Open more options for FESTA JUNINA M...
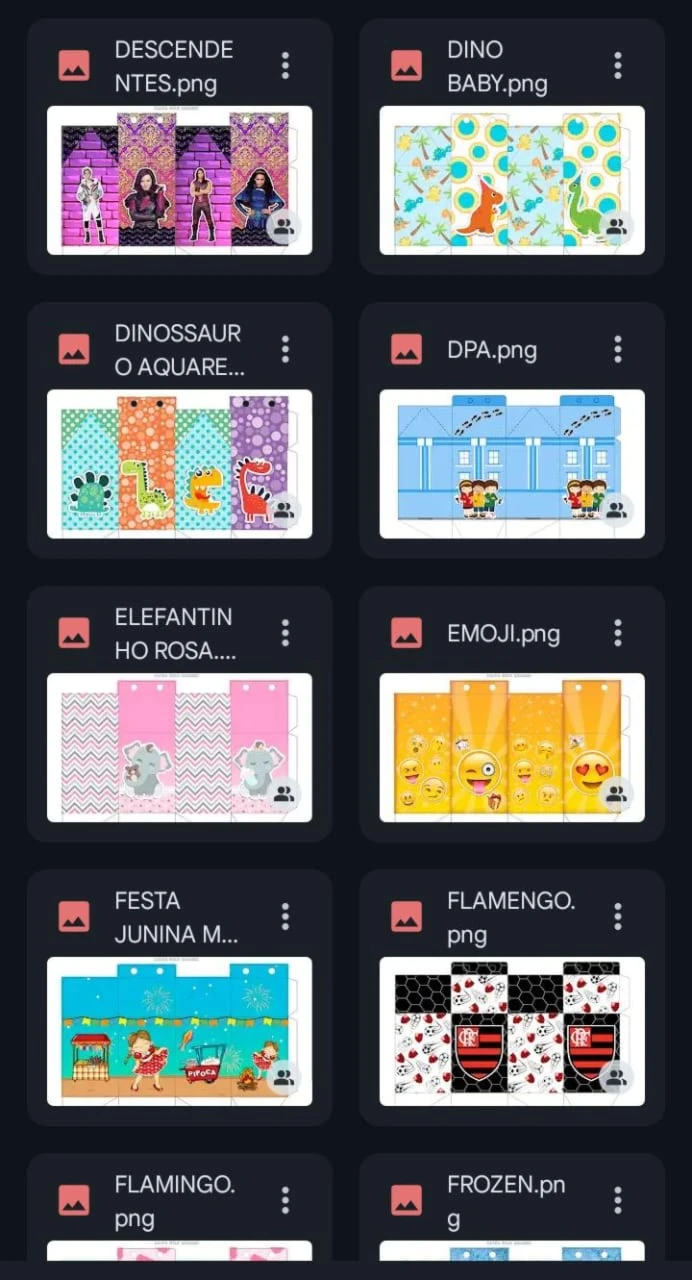 pyautogui.click(x=285, y=917)
